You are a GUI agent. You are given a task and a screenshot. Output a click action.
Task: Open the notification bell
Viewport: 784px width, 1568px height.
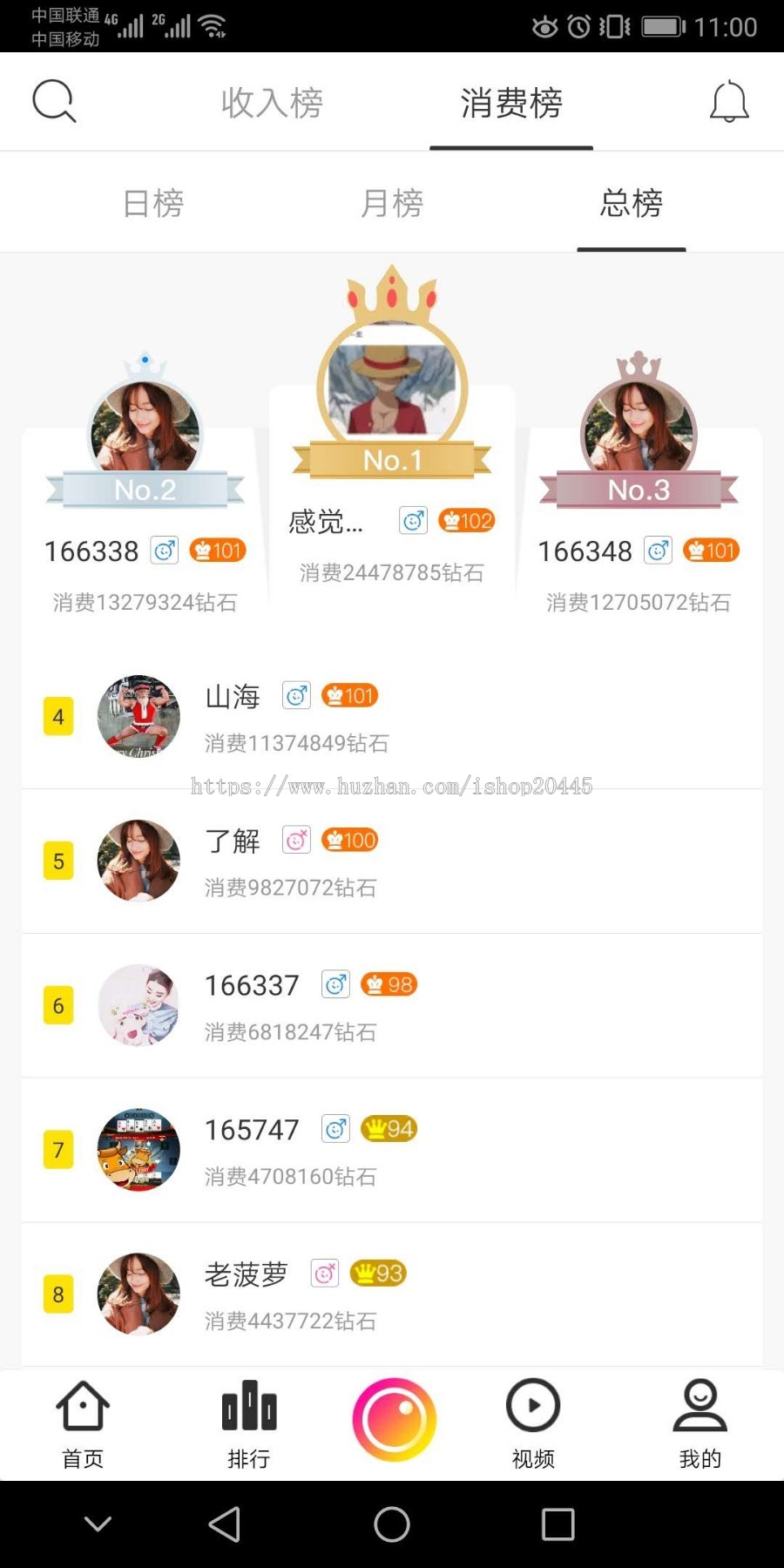[730, 99]
